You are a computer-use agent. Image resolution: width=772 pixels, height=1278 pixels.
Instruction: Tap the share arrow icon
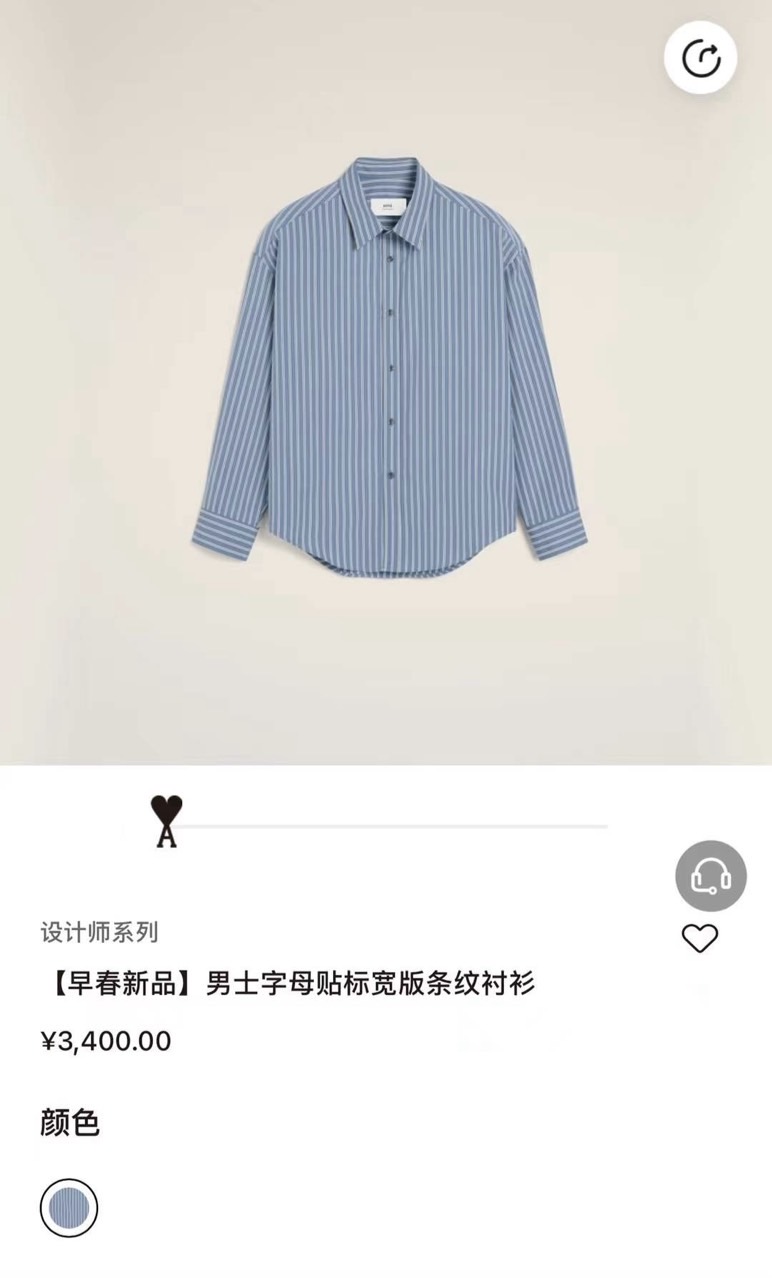pos(700,58)
